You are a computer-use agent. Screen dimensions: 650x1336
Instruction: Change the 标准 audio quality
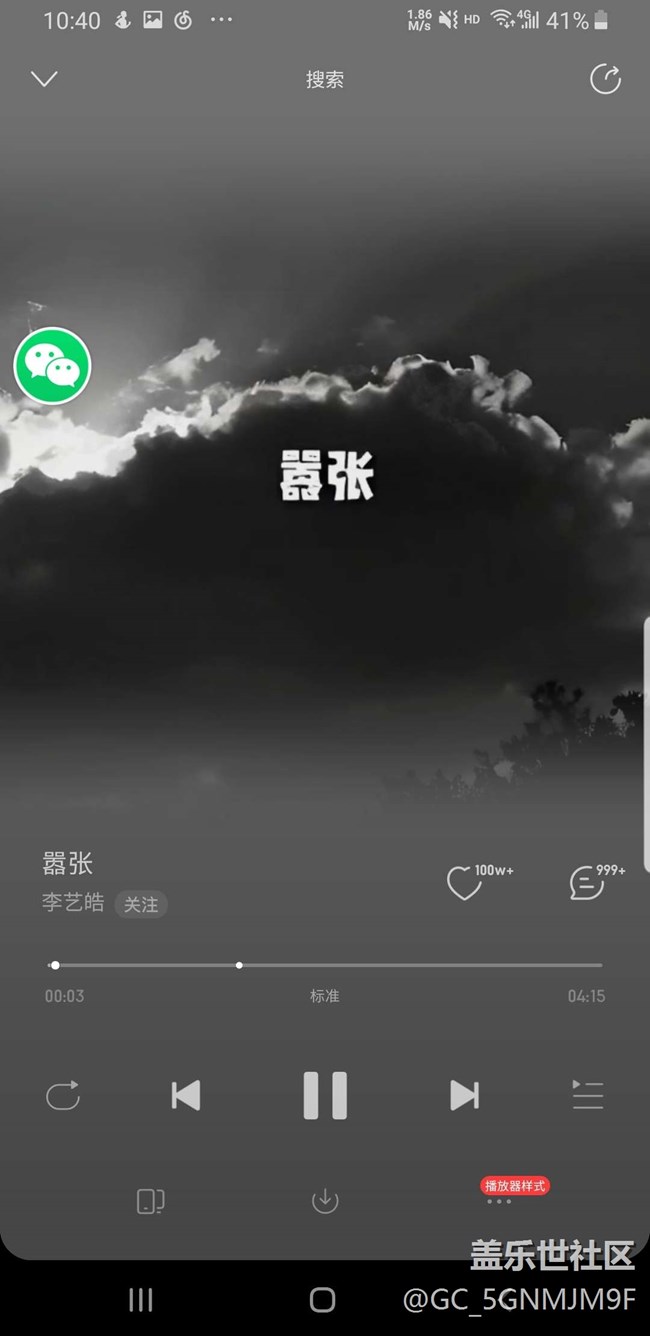coord(325,996)
